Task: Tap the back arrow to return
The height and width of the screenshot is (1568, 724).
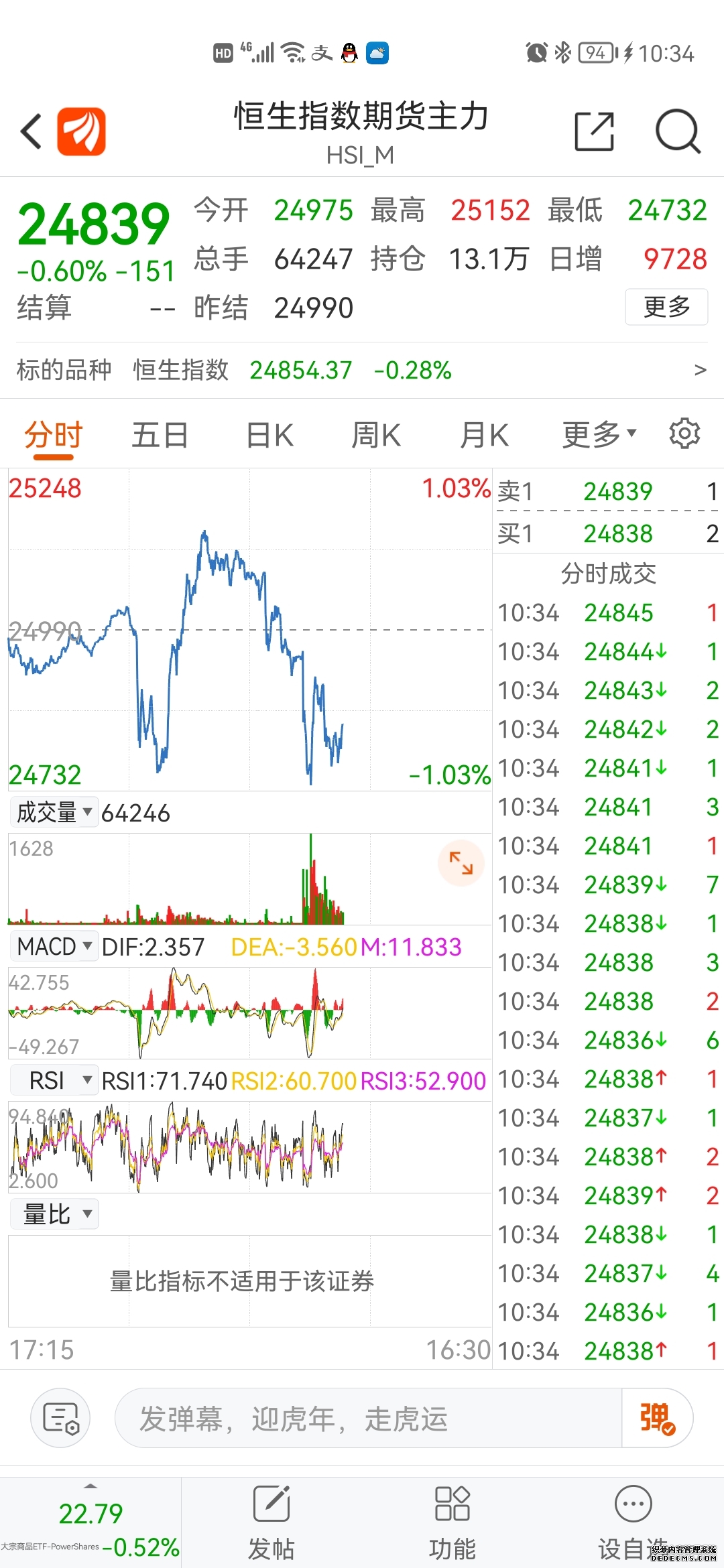Action: pyautogui.click(x=30, y=131)
